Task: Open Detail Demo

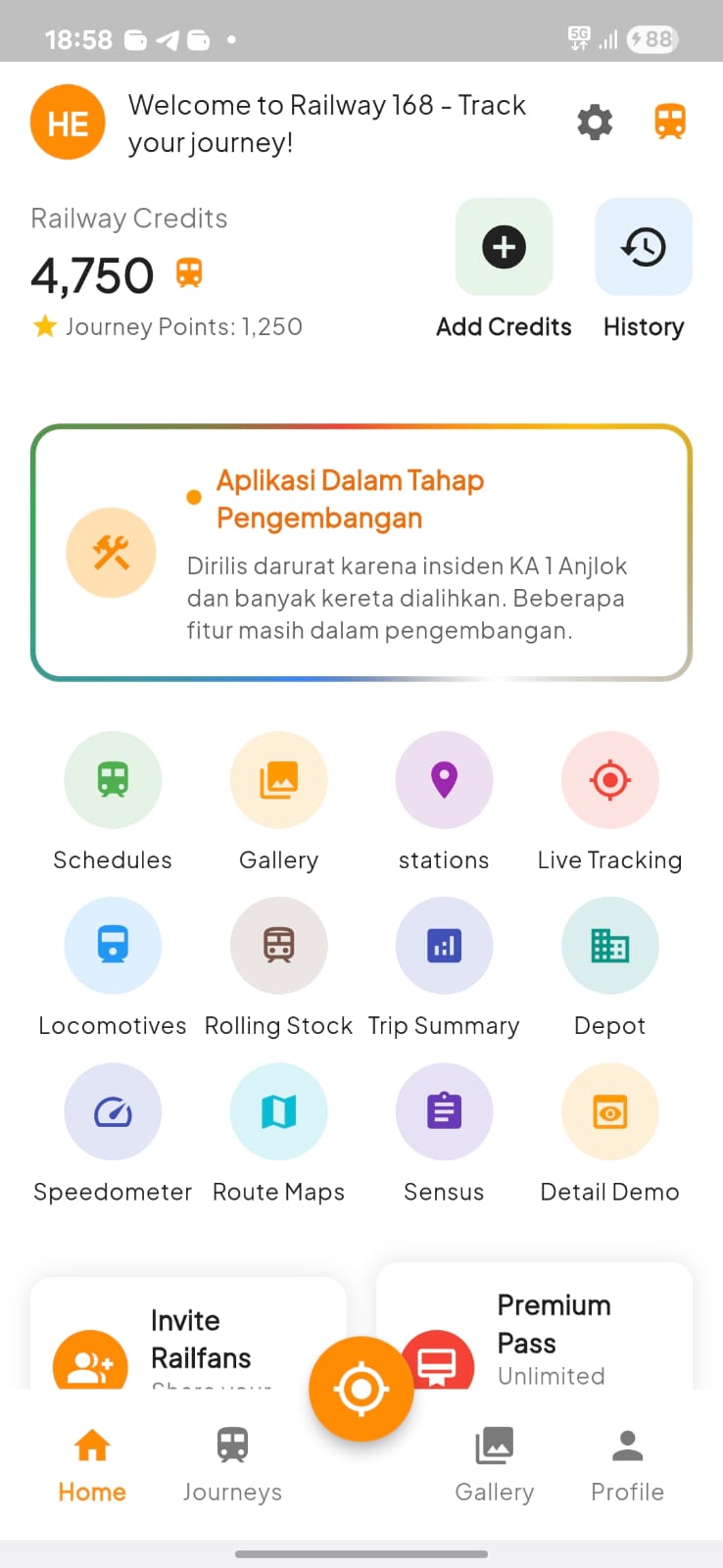Action: [609, 1112]
